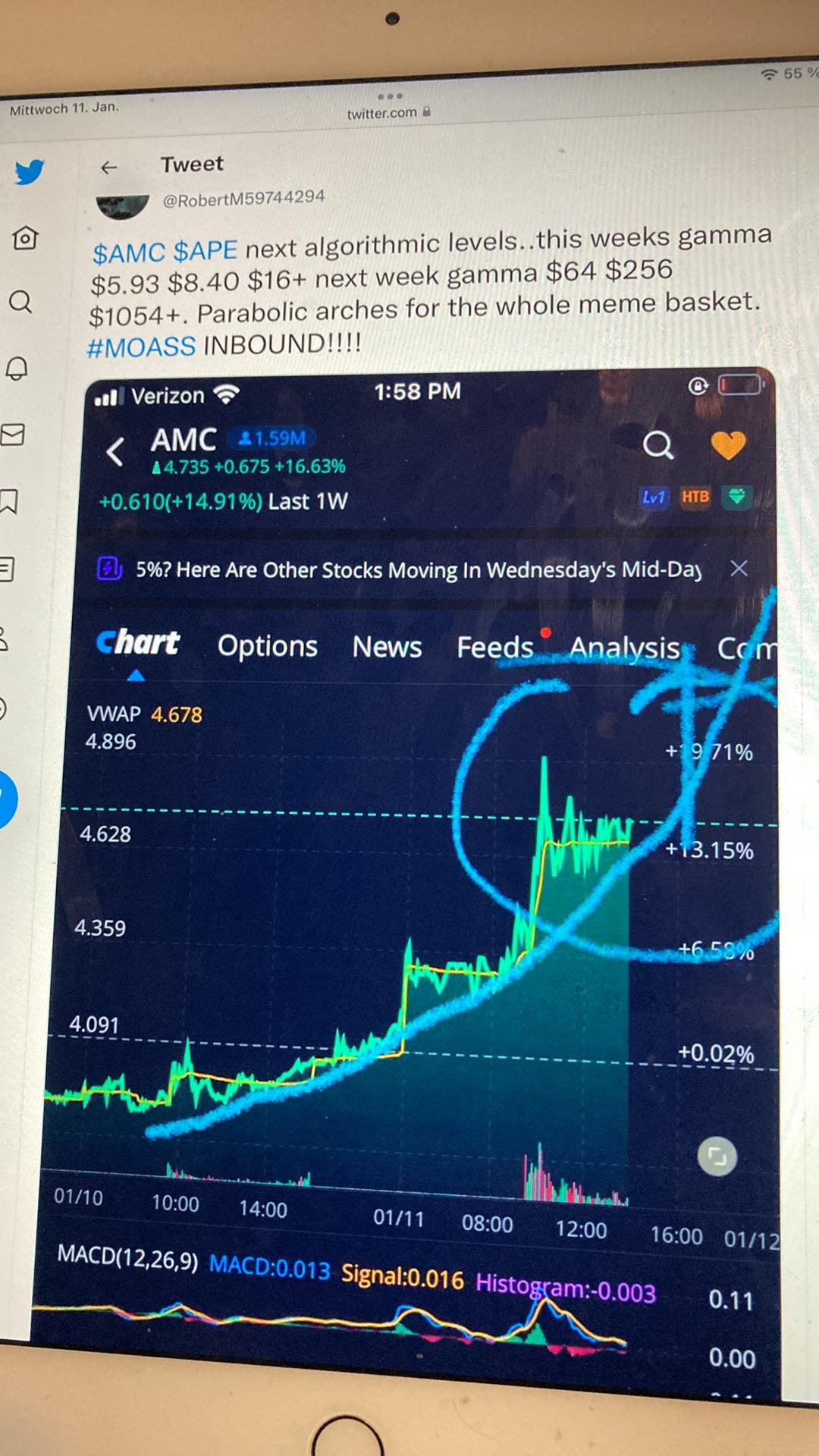Expand the Last 1W timeframe selector
The height and width of the screenshot is (1456, 819).
[306, 501]
